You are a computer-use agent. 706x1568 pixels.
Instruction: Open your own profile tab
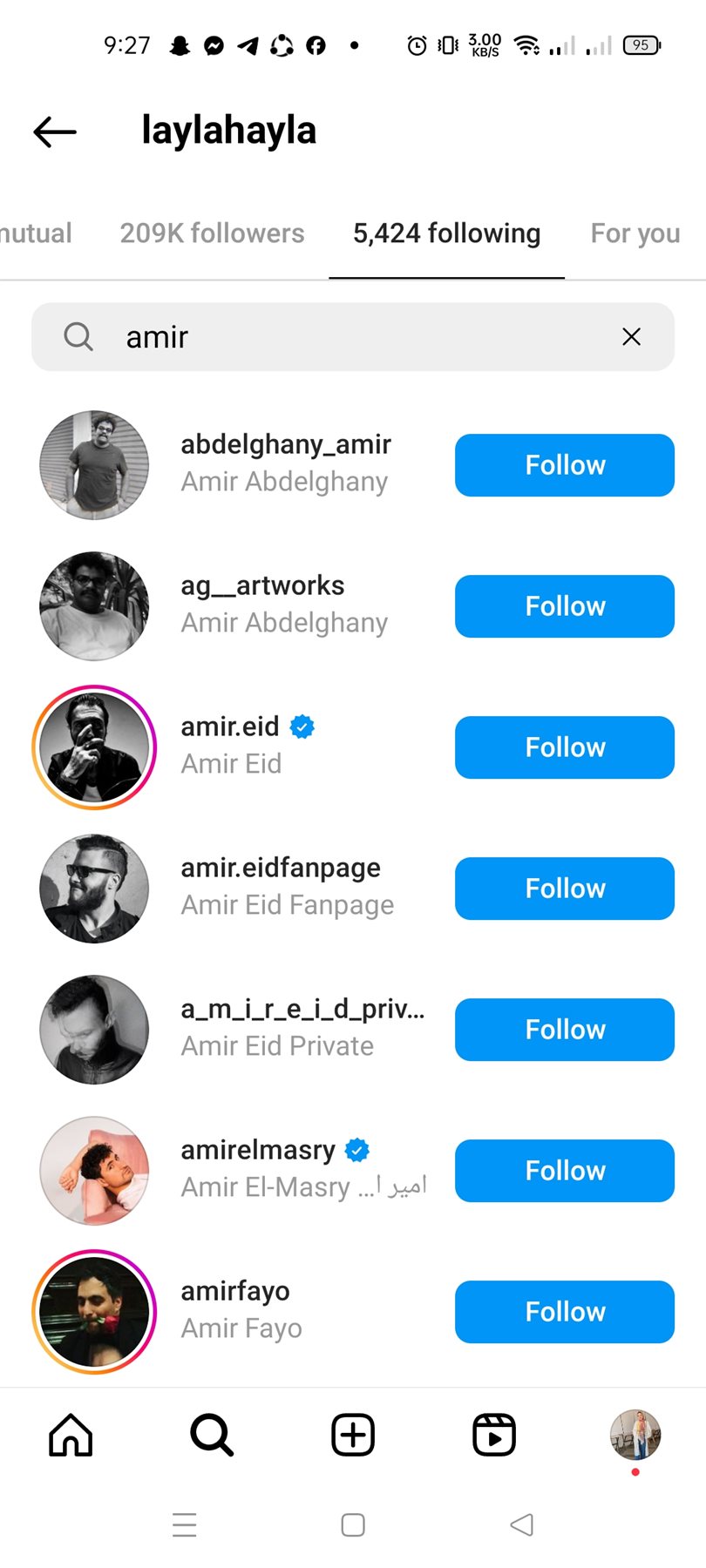coord(635,1436)
